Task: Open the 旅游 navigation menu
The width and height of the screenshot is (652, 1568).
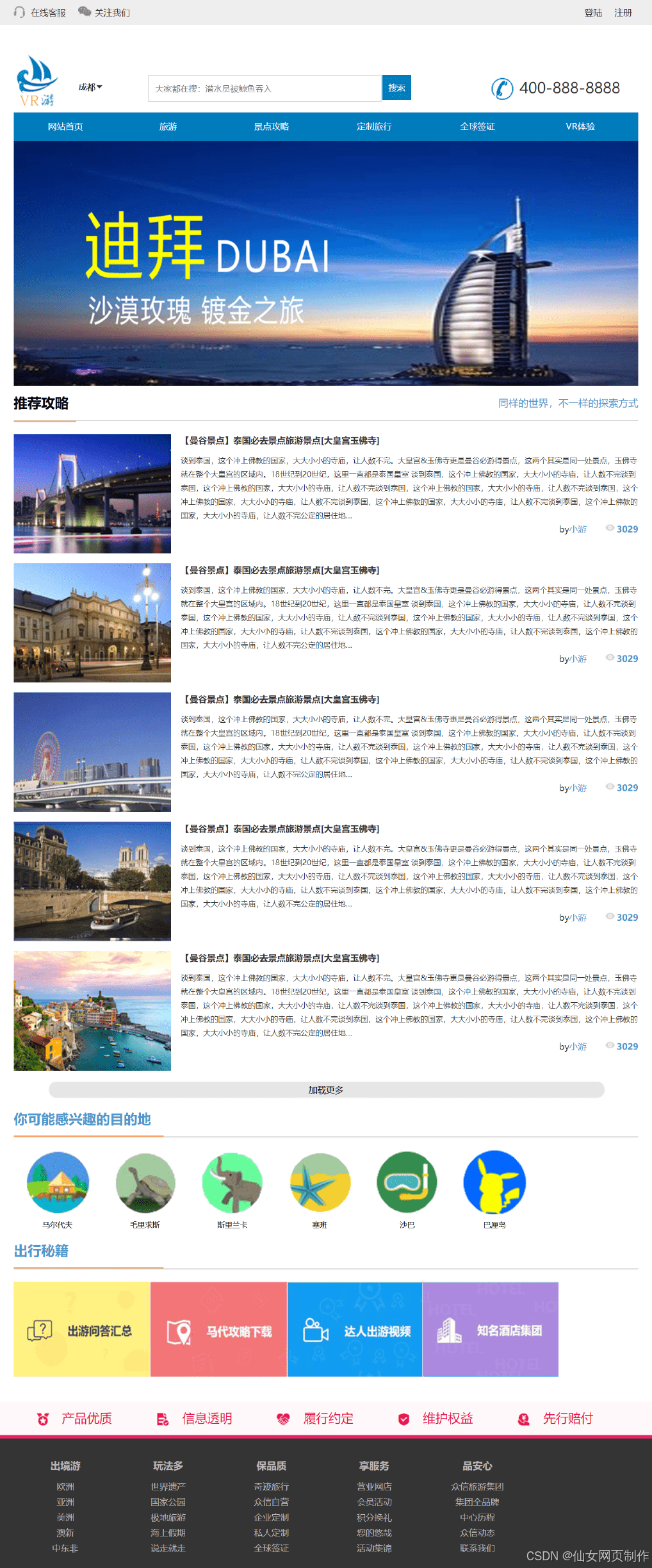Action: [x=167, y=127]
